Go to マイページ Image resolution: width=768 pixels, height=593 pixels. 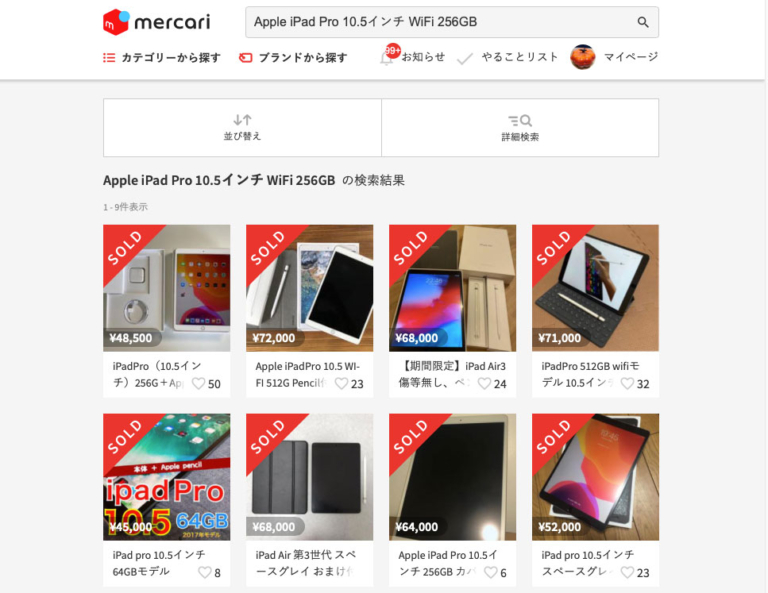coord(614,57)
